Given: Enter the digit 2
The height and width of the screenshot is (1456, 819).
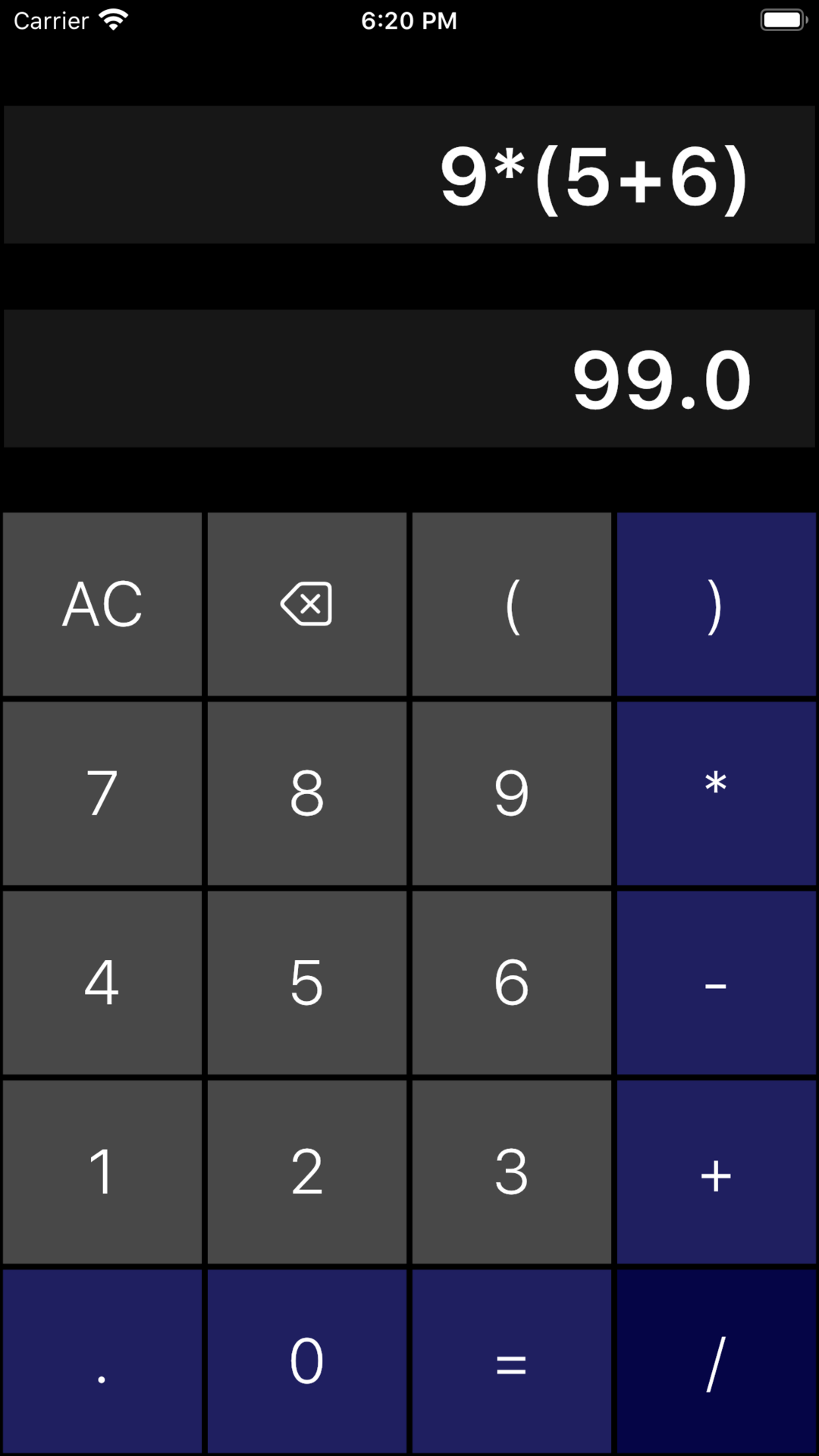Looking at the screenshot, I should pos(307,1172).
